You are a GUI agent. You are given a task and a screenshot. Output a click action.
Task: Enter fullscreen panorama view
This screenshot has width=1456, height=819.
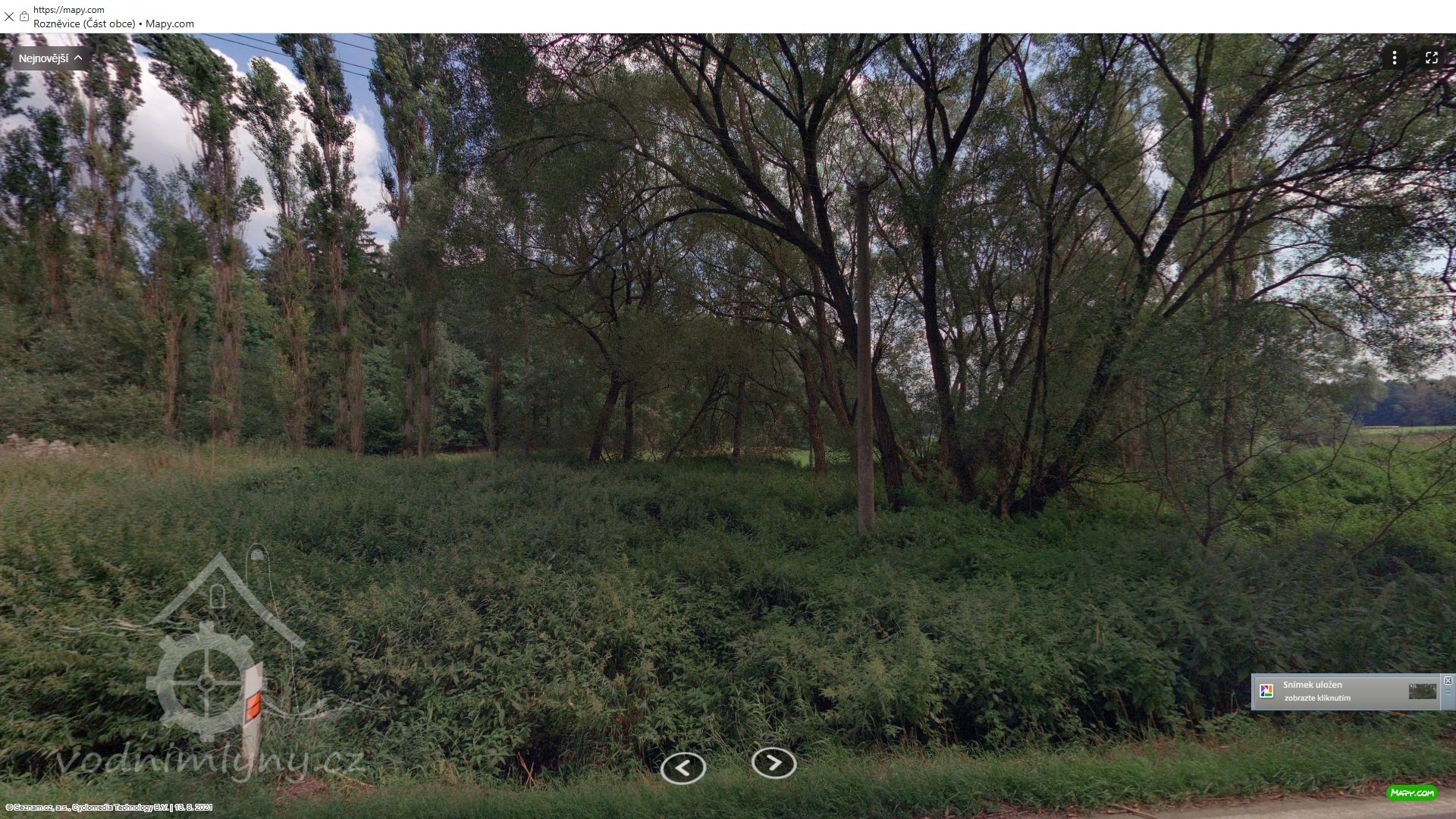1431,58
